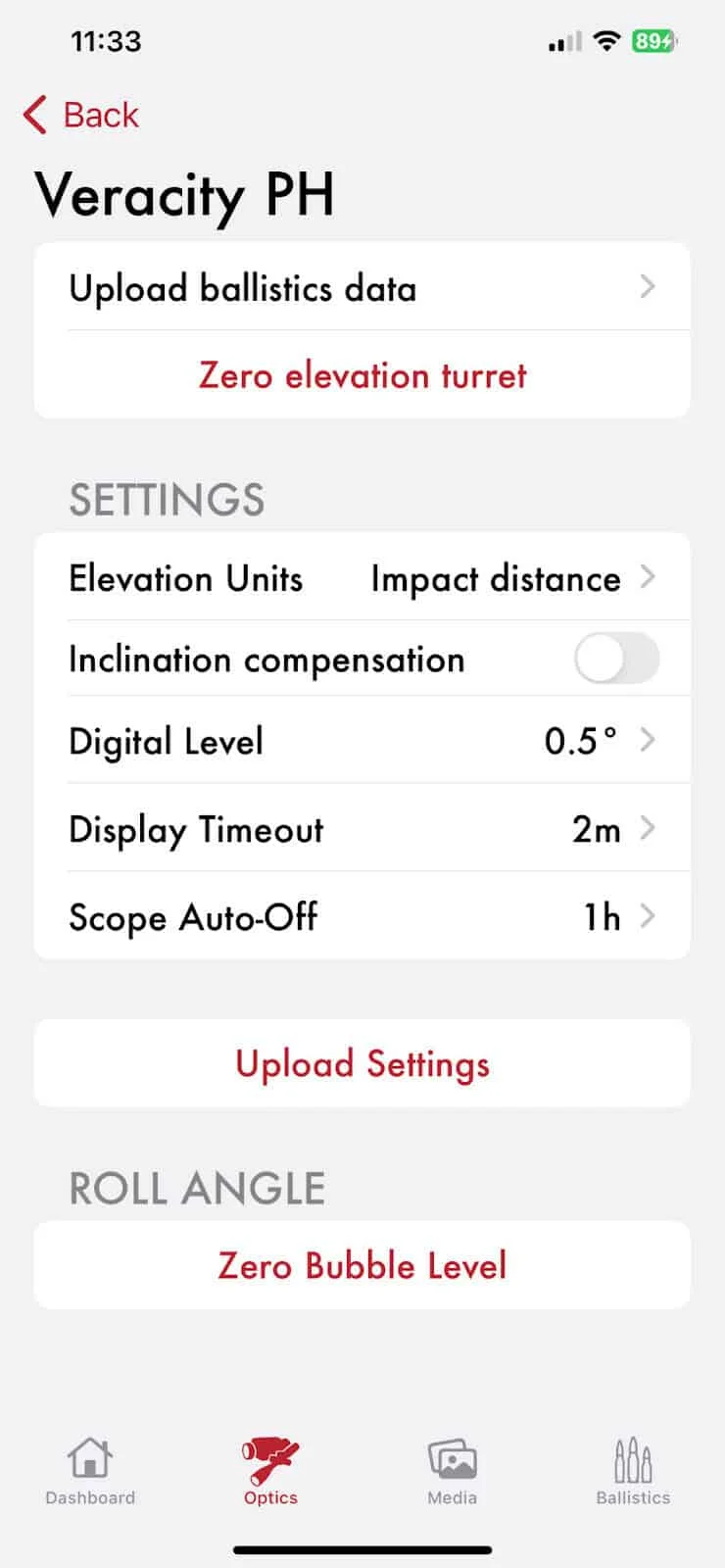725x1568 pixels.
Task: Switch to the Media tab
Action: 452,1471
